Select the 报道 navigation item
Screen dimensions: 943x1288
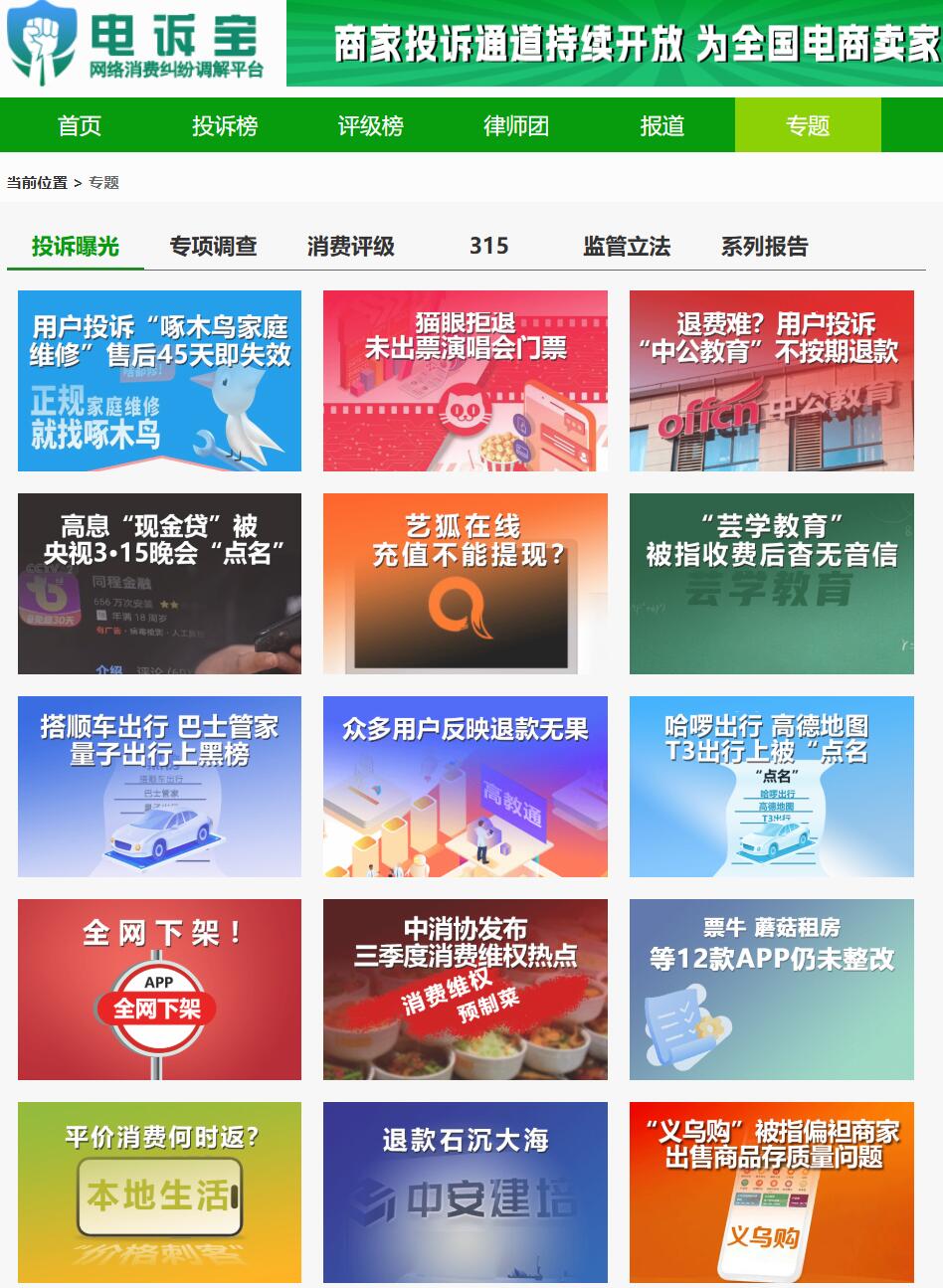coord(661,125)
